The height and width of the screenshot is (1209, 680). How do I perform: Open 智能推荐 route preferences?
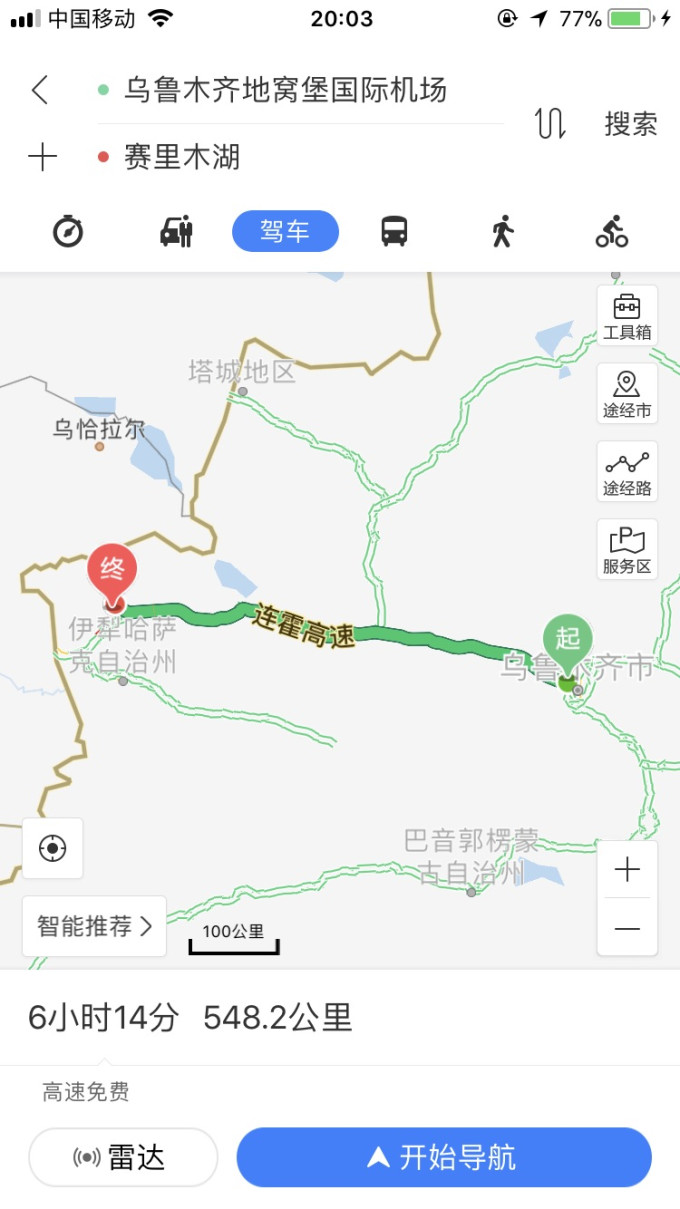point(94,926)
